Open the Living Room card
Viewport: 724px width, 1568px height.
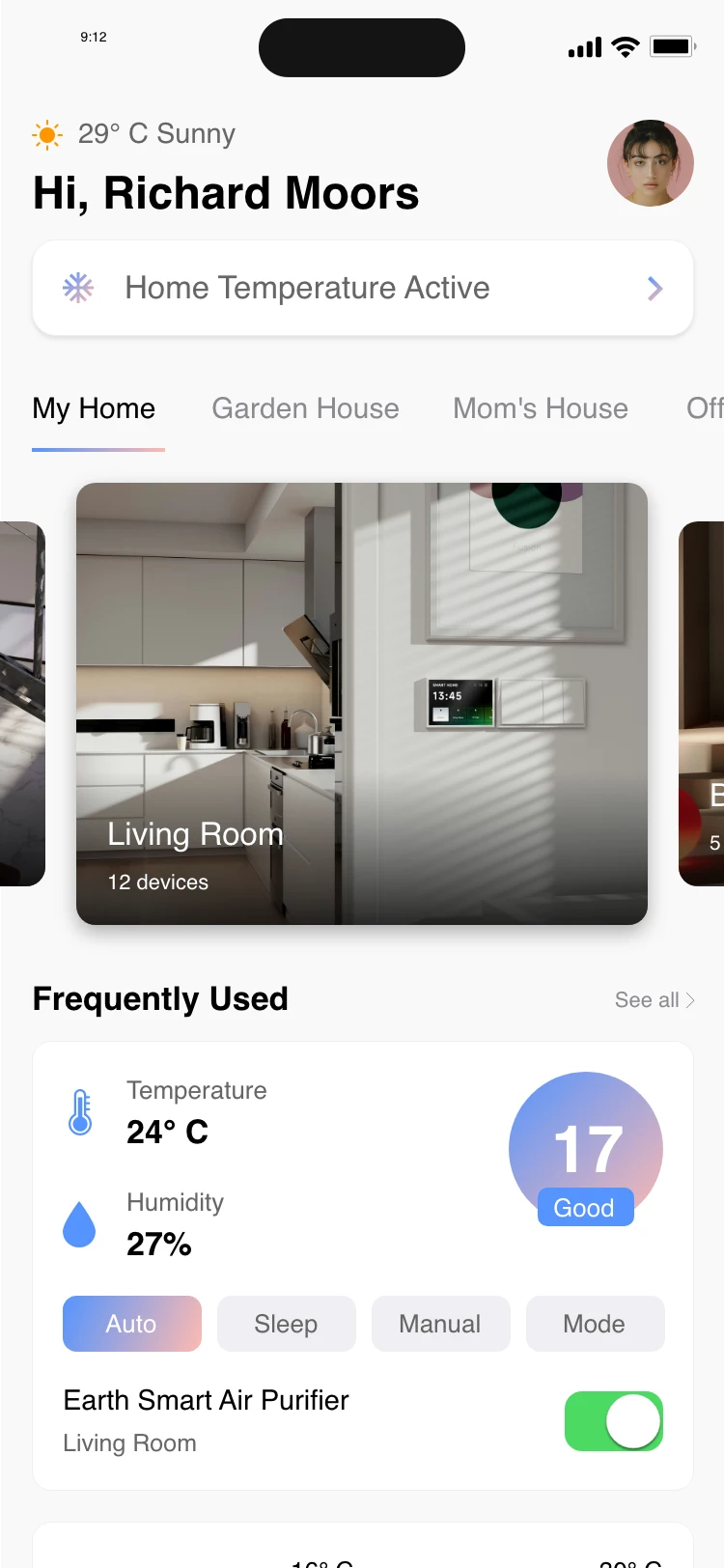point(362,703)
